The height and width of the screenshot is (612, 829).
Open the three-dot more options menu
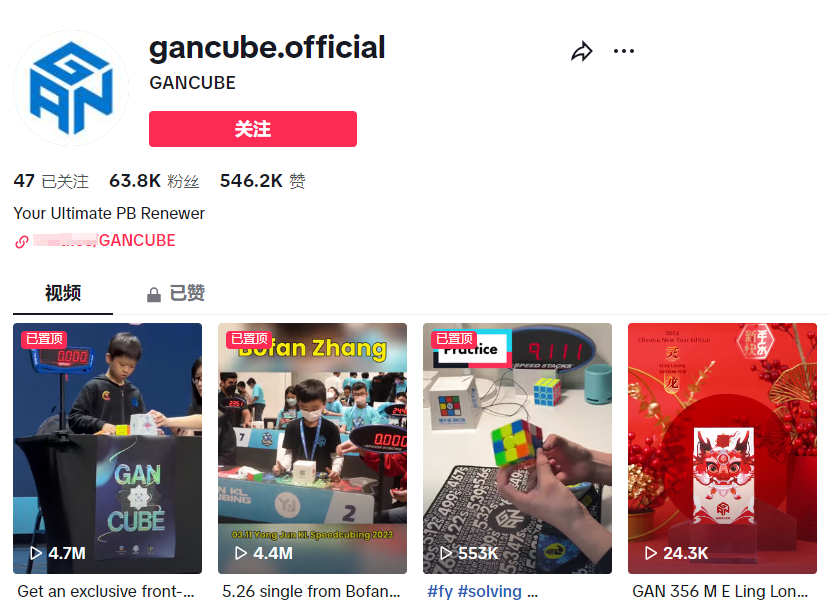624,52
